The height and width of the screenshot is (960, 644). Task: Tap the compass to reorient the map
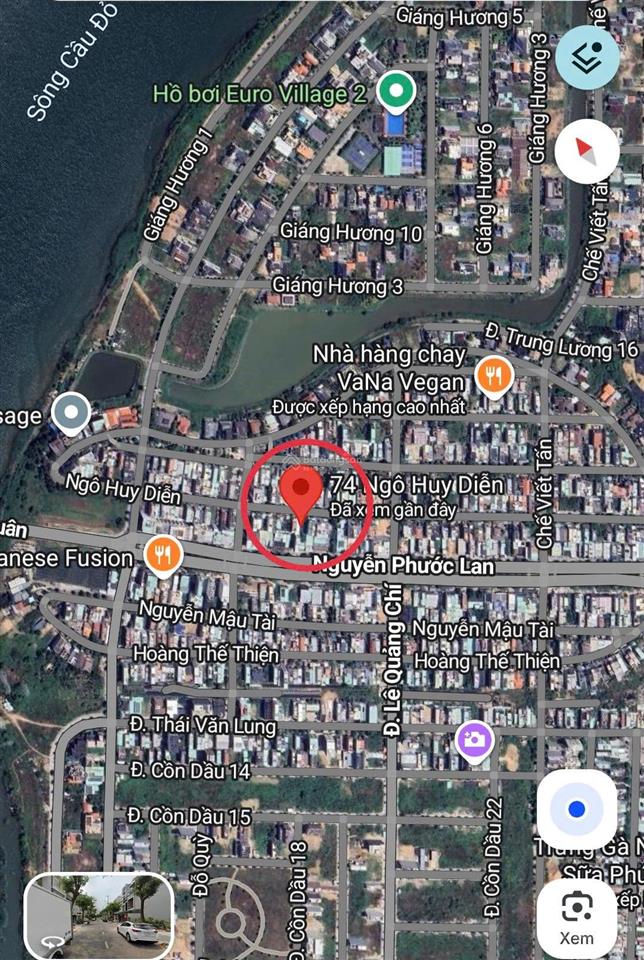coord(588,149)
